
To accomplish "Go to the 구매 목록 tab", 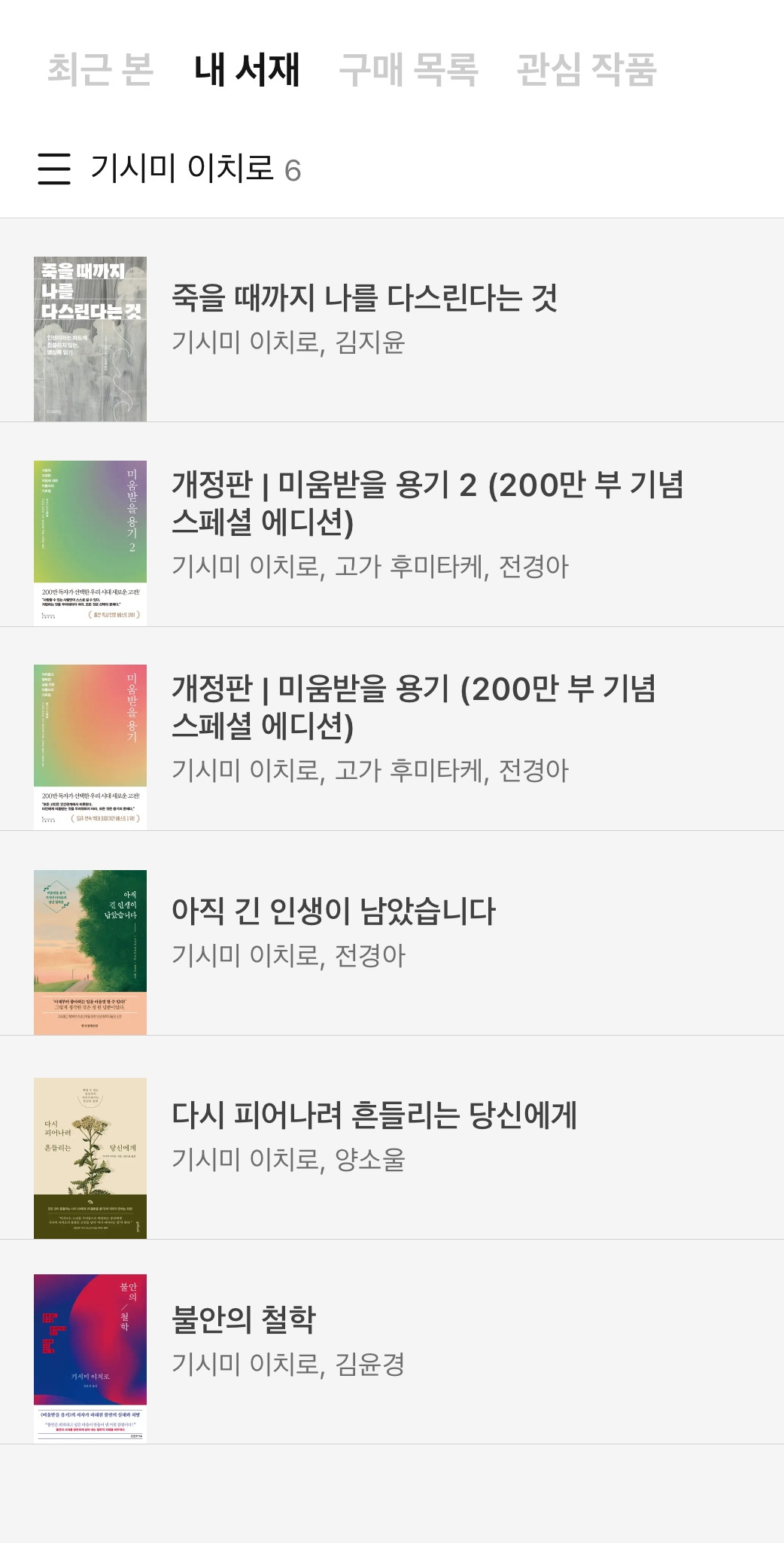I will 408,69.
